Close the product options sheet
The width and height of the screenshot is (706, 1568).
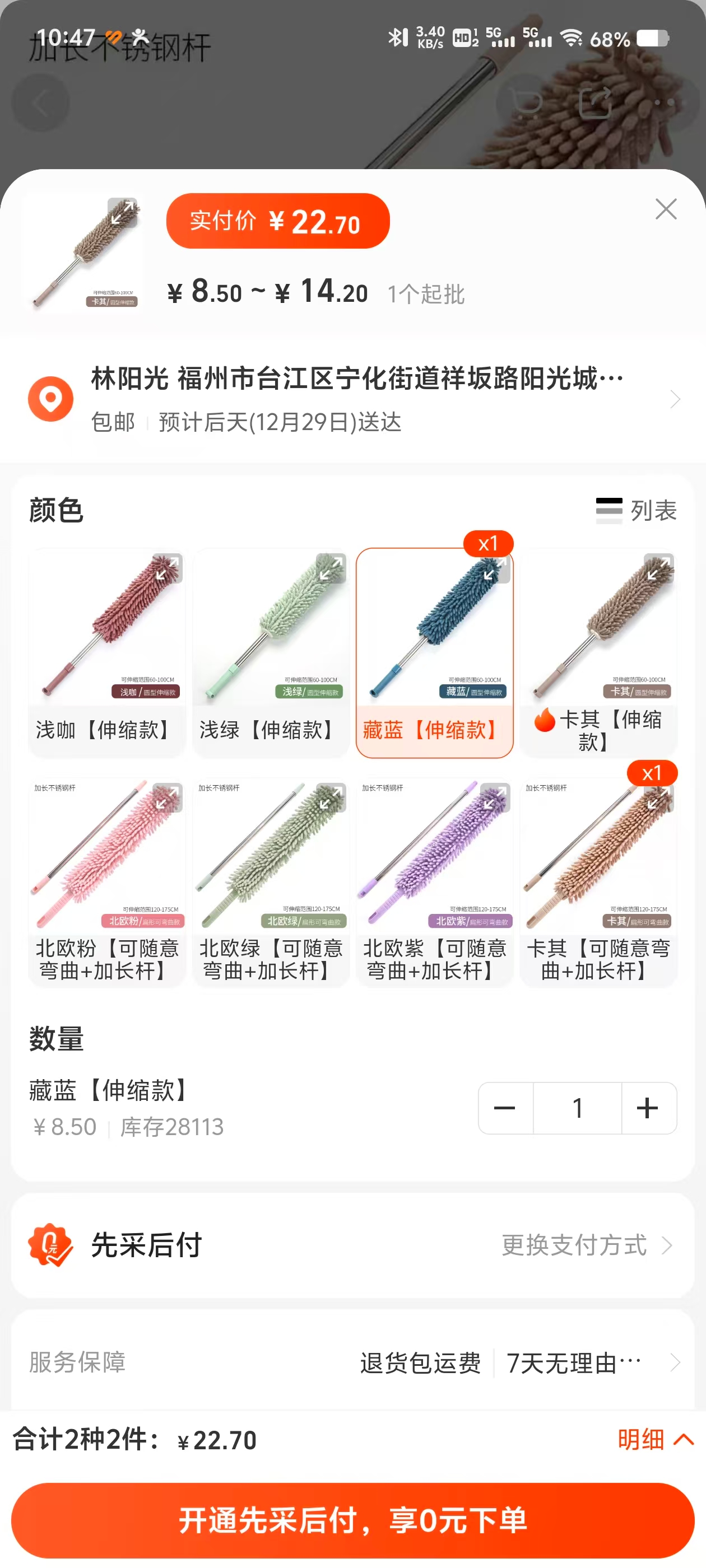pyautogui.click(x=665, y=209)
